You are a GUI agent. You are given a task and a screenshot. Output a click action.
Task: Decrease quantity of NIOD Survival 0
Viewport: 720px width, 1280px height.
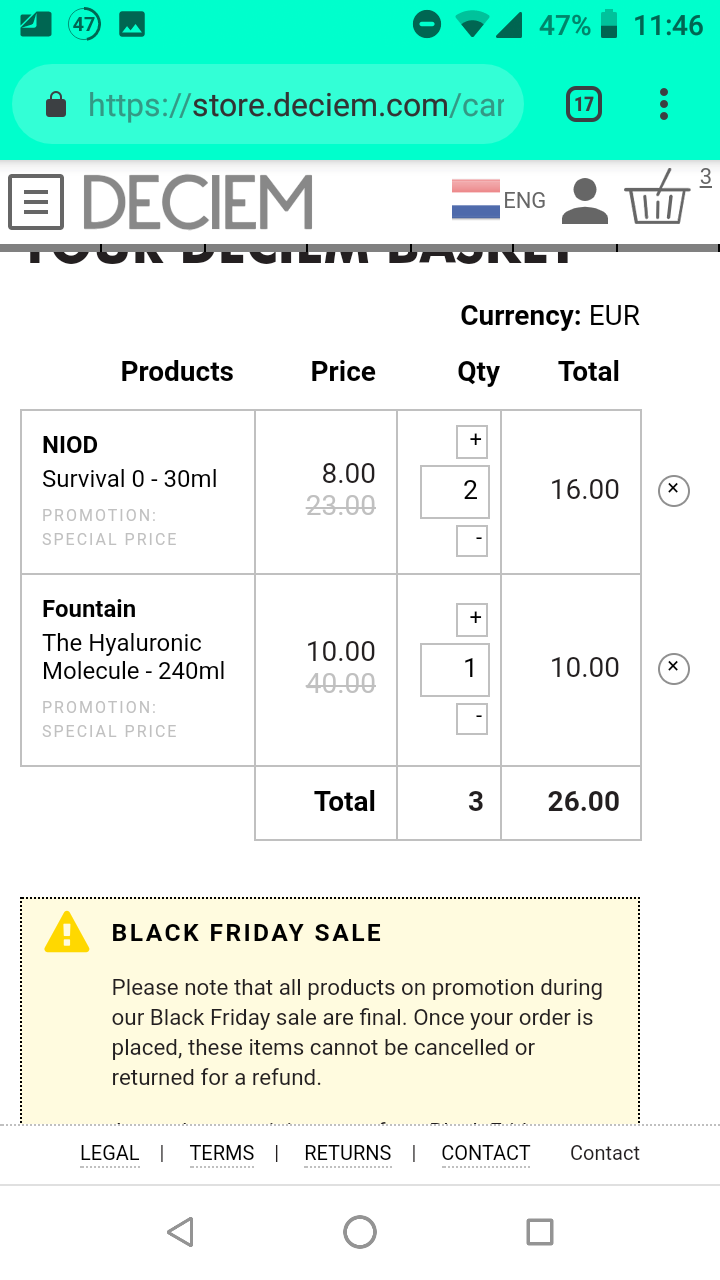point(472,541)
